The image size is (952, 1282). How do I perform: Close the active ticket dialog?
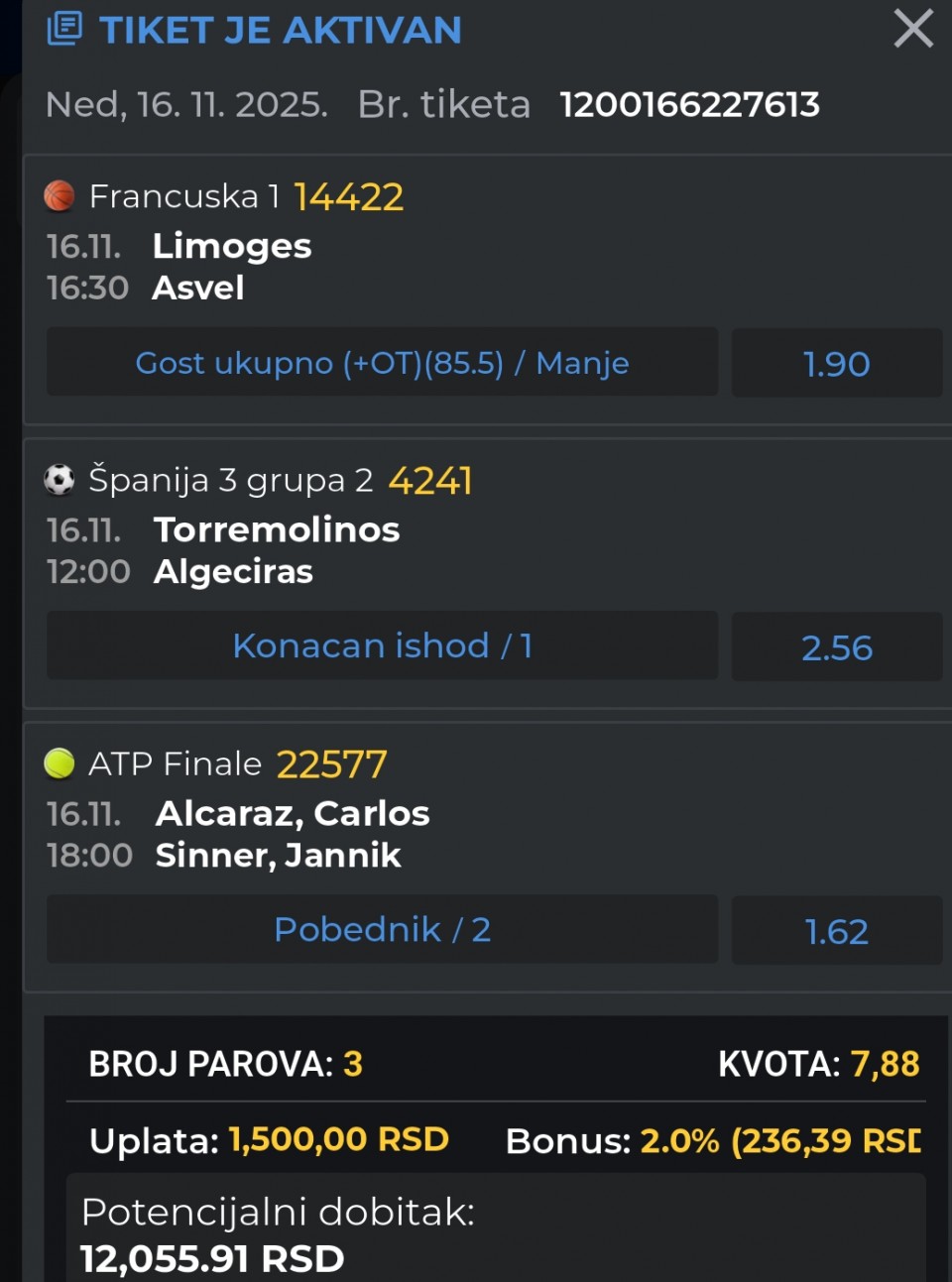(912, 29)
